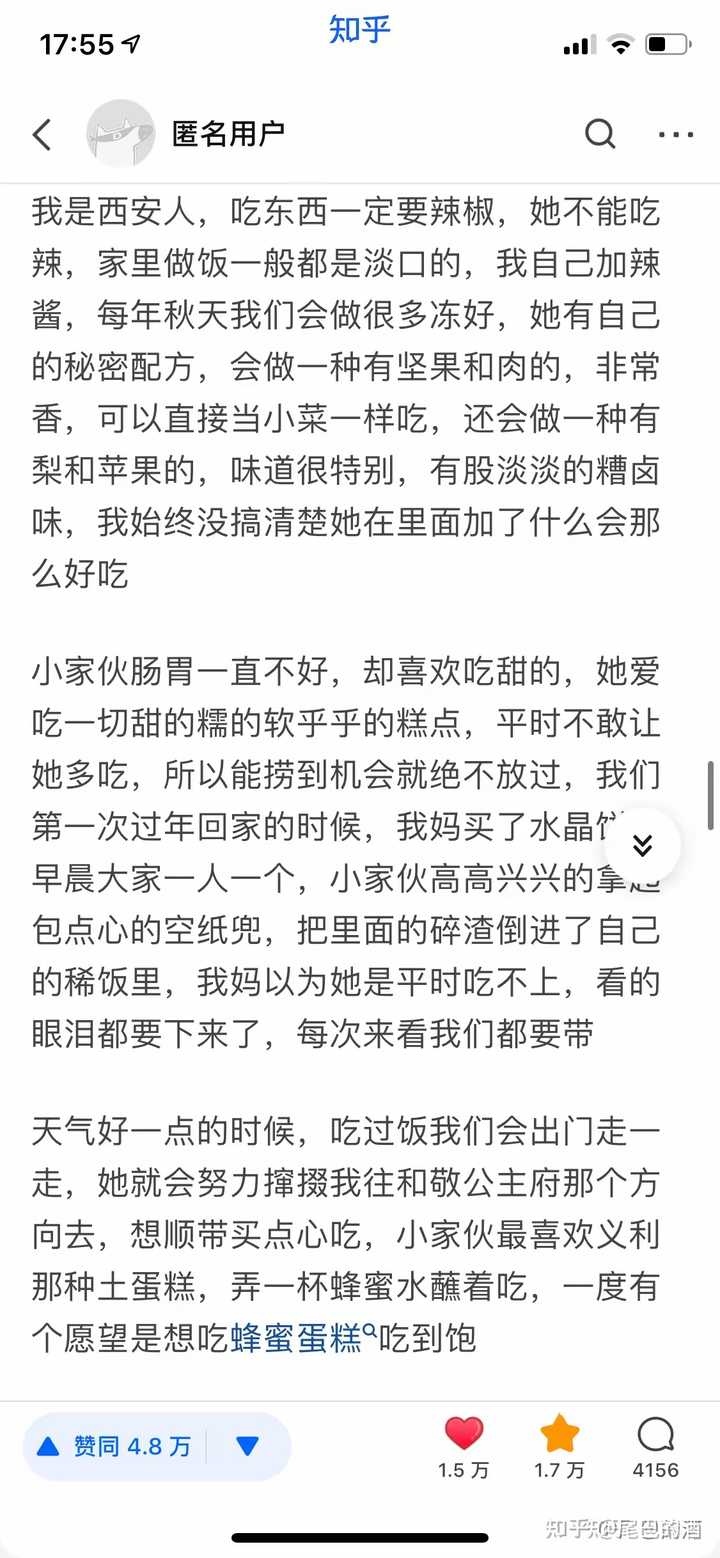Open the three-dot overflow menu

676,135
